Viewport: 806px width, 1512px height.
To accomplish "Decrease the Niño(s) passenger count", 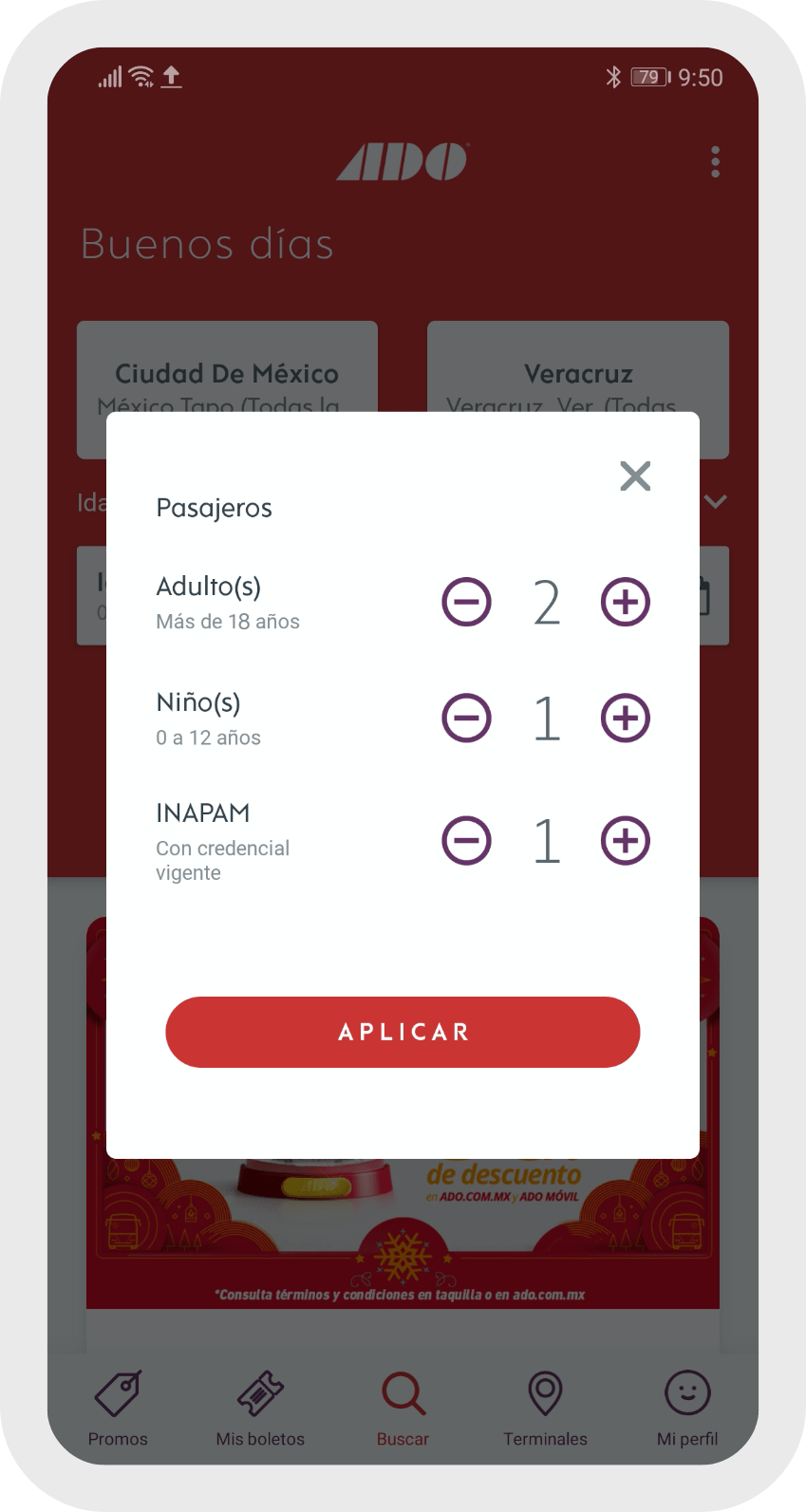I will (x=466, y=718).
